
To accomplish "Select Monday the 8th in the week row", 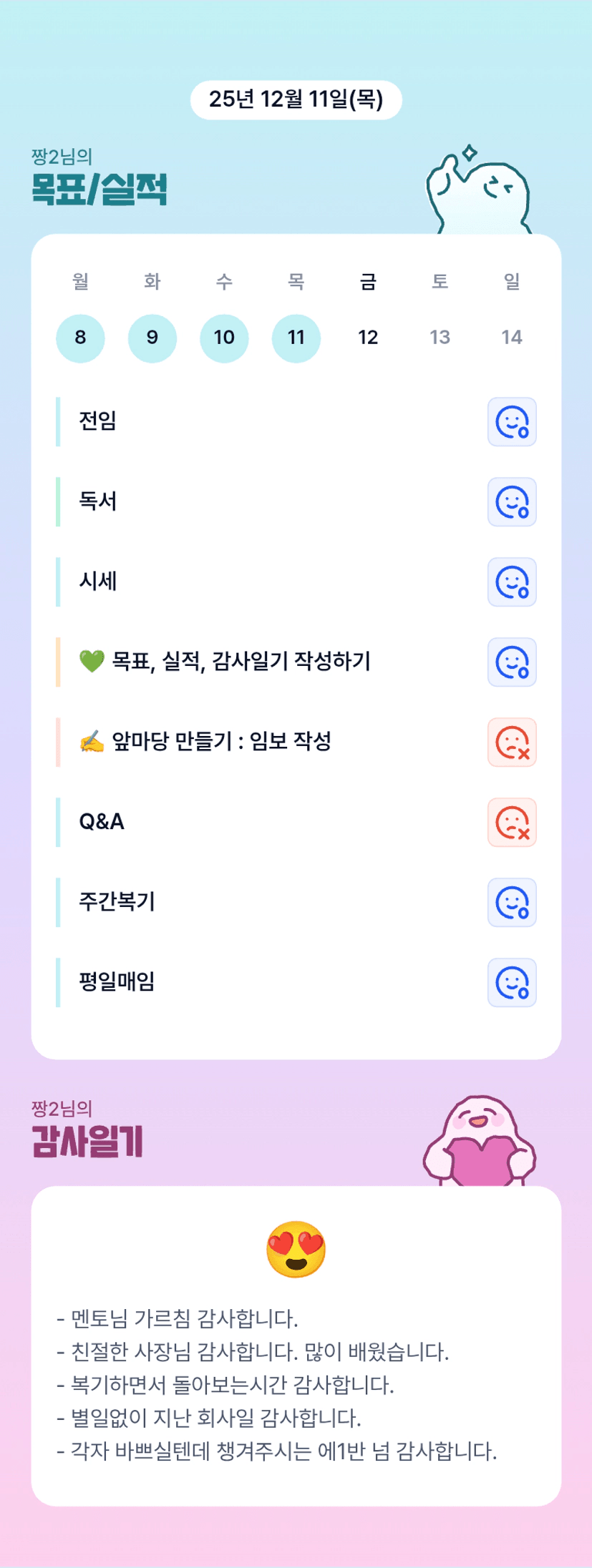I will coord(80,338).
